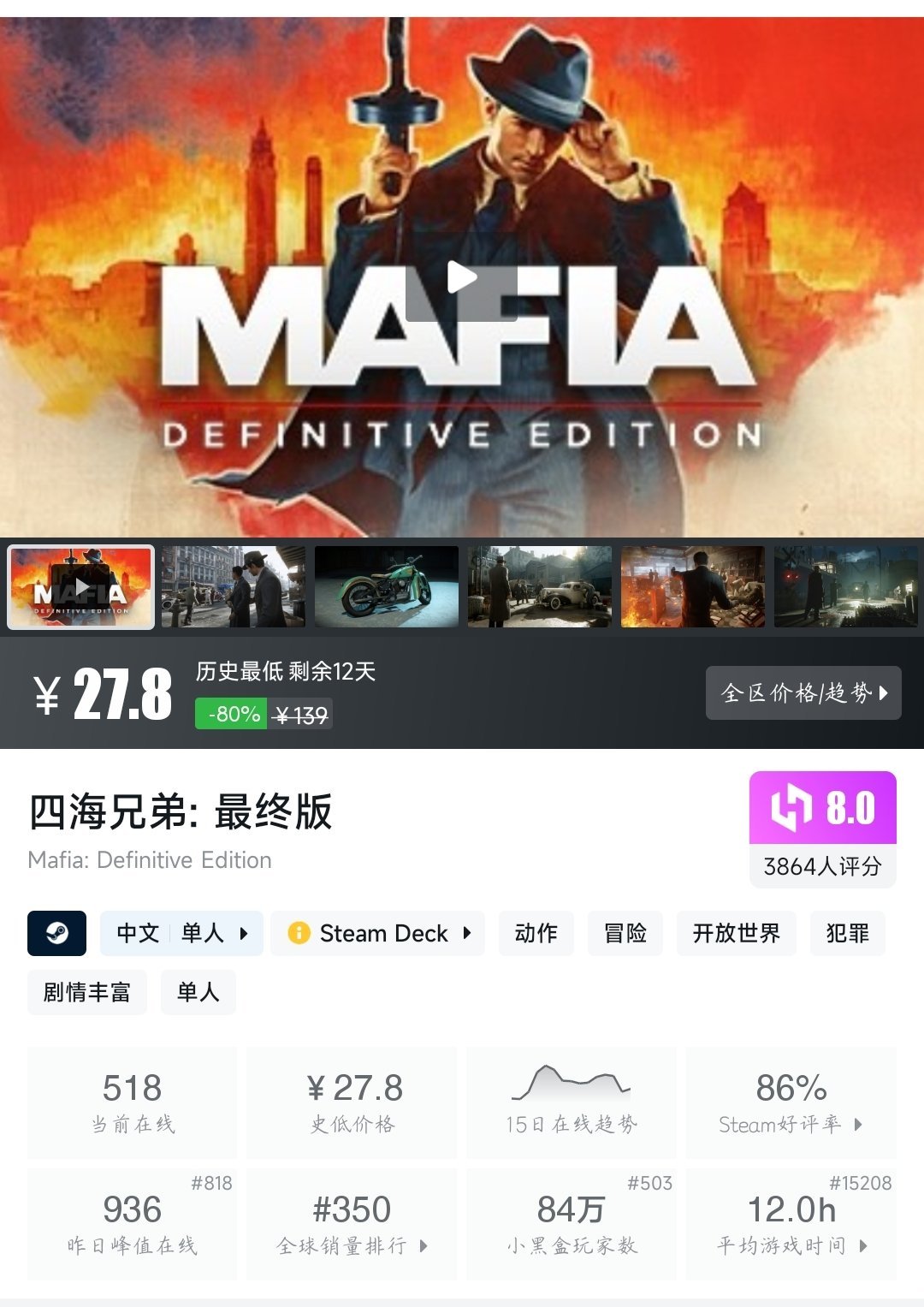The width and height of the screenshot is (924, 1307).
Task: Open 全区价格/趋势 price trends
Action: (x=803, y=692)
